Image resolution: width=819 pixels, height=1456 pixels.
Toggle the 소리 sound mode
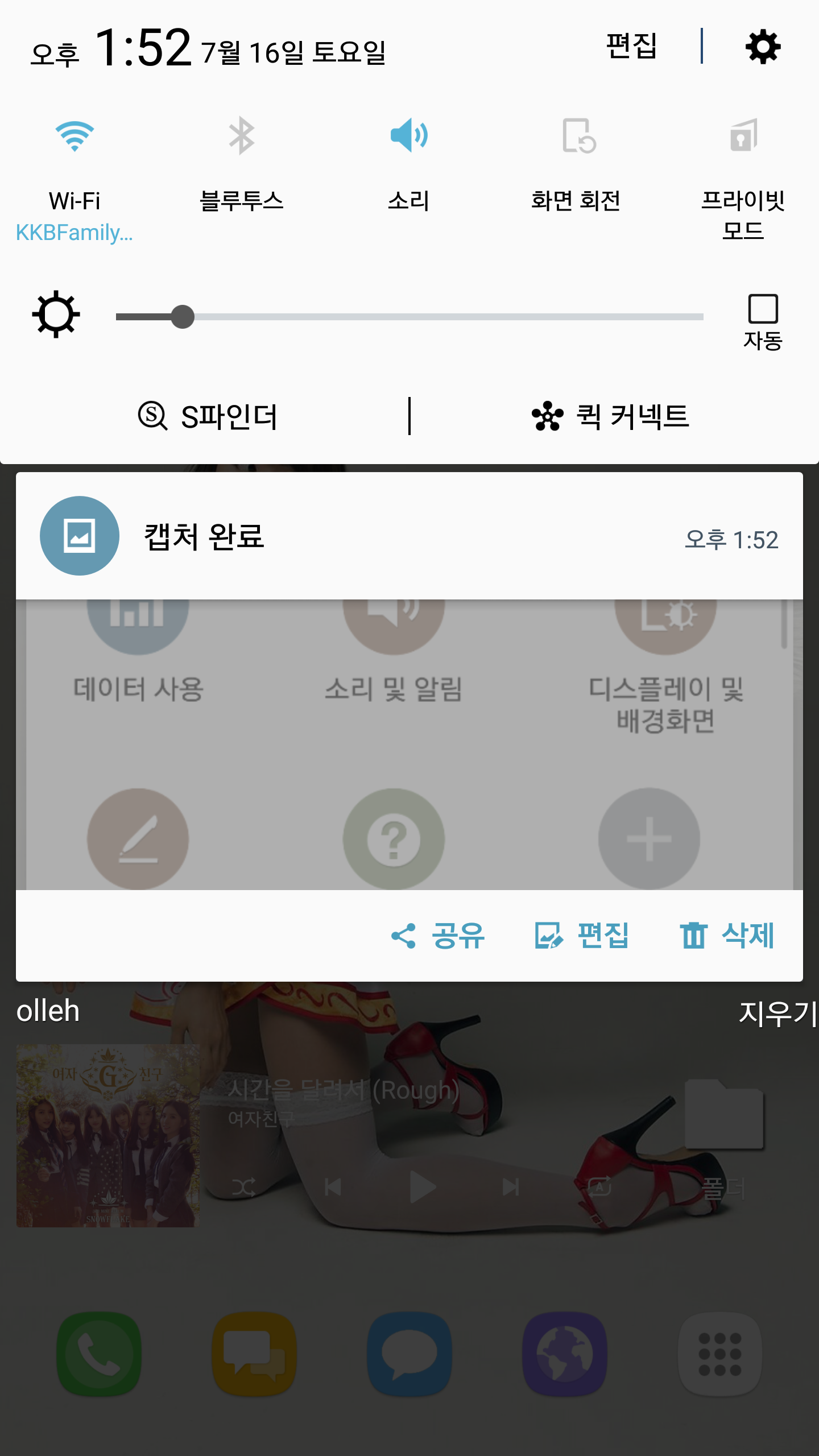[409, 136]
